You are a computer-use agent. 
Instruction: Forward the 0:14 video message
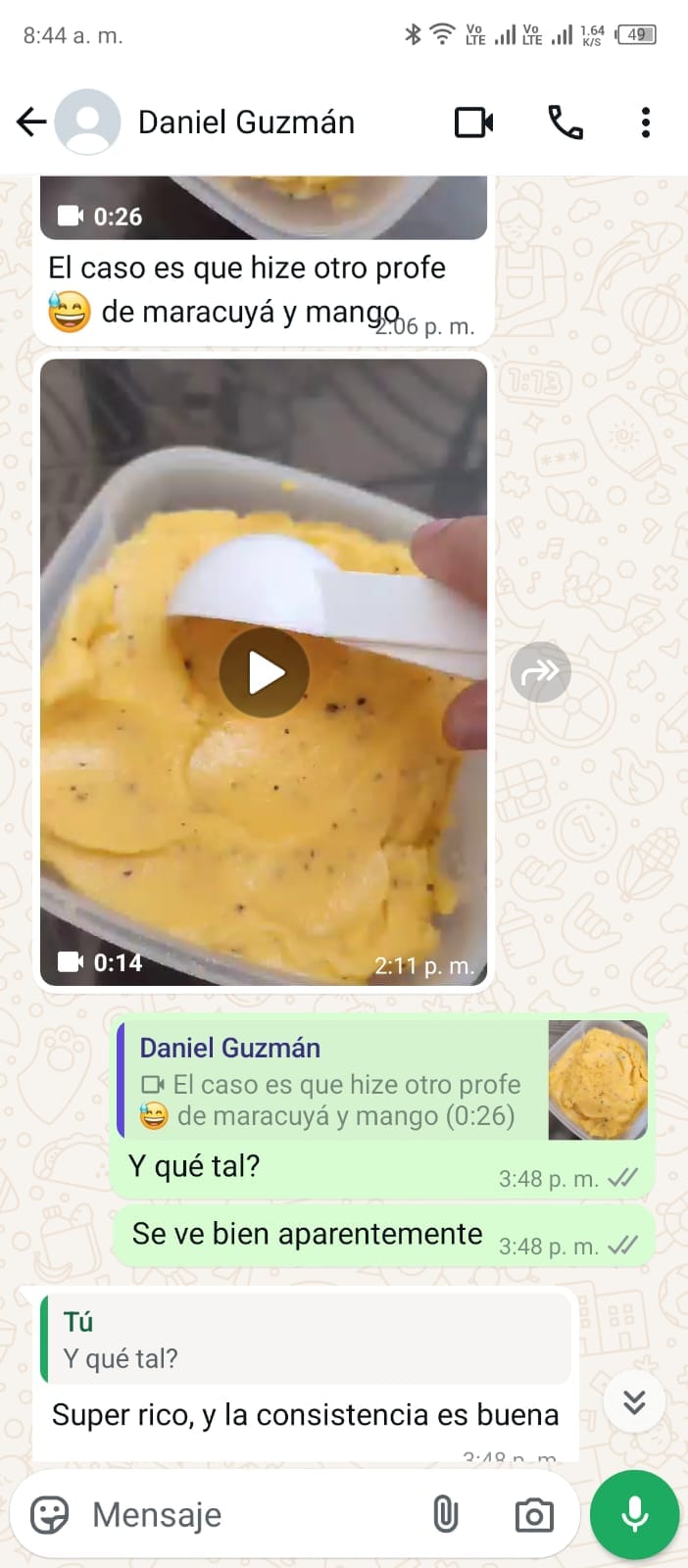click(540, 672)
